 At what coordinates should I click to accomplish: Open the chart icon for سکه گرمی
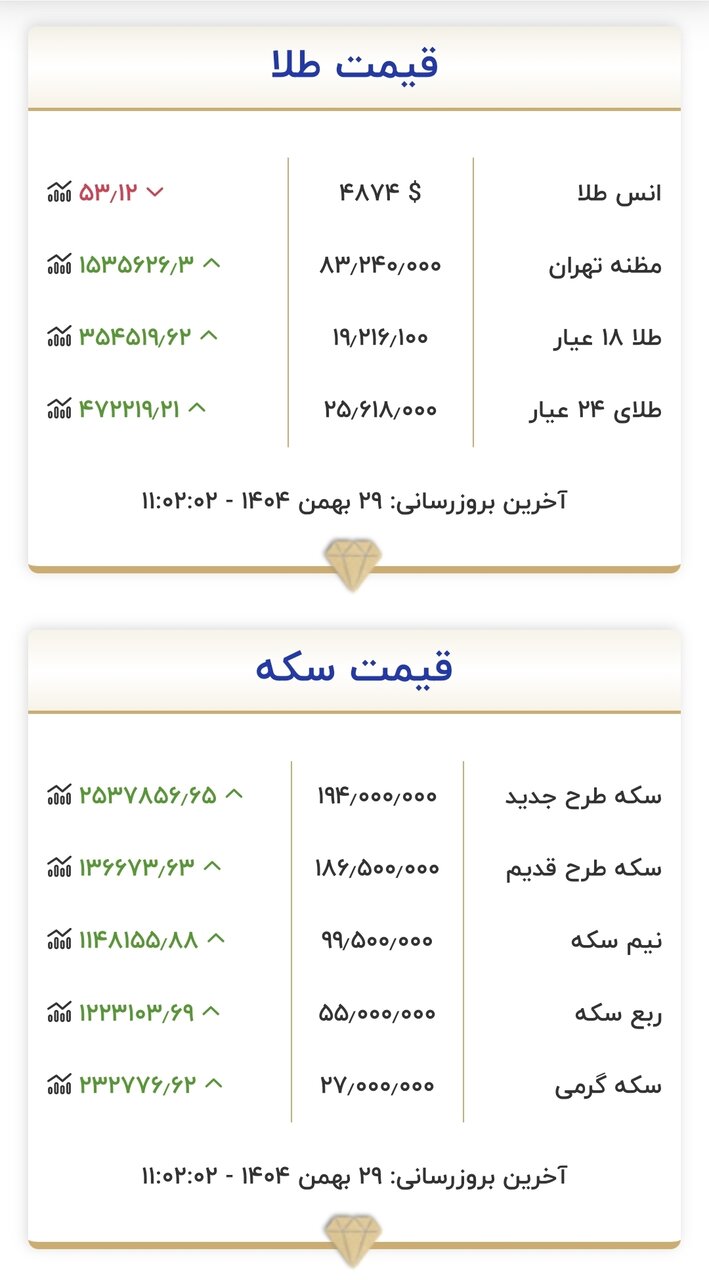click(60, 1083)
